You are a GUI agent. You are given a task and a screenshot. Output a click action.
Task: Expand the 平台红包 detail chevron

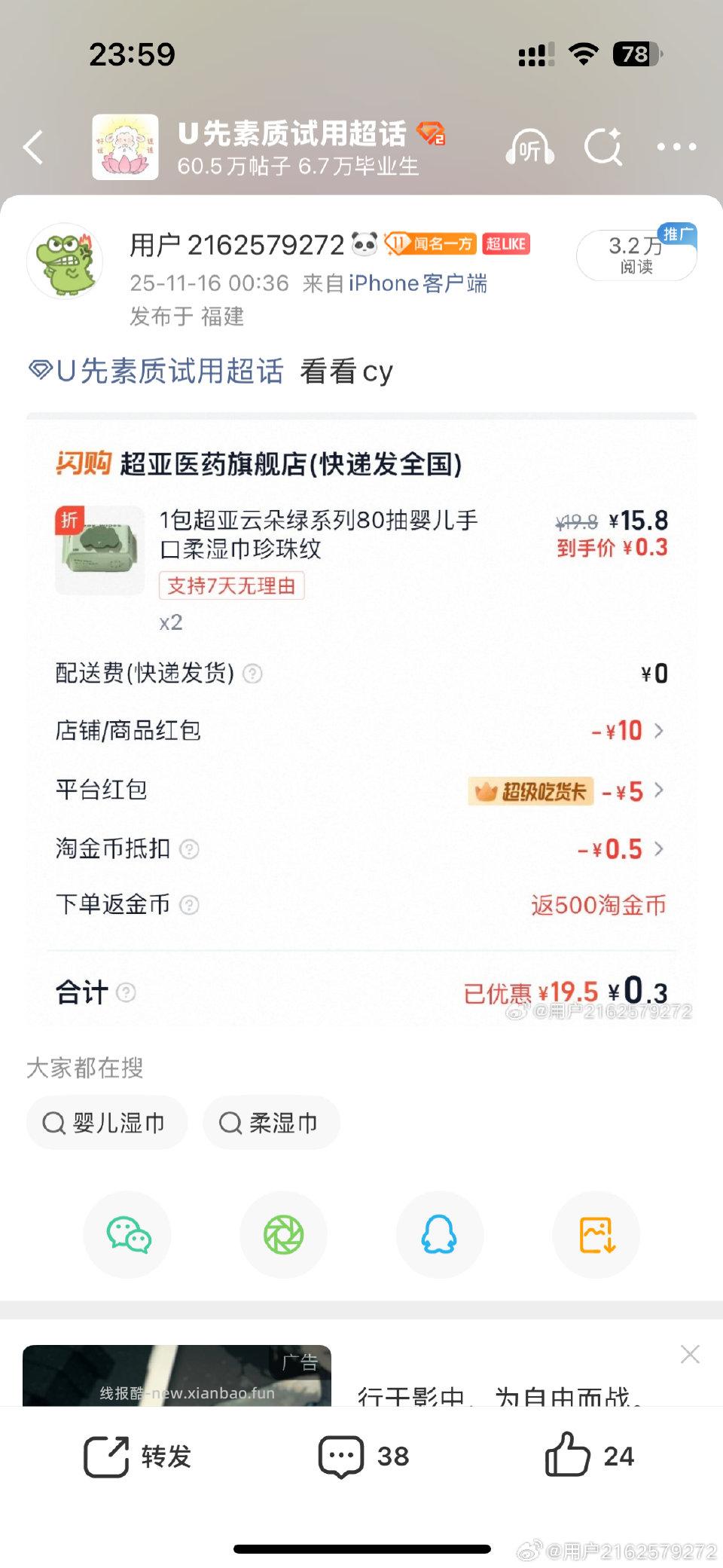point(660,790)
